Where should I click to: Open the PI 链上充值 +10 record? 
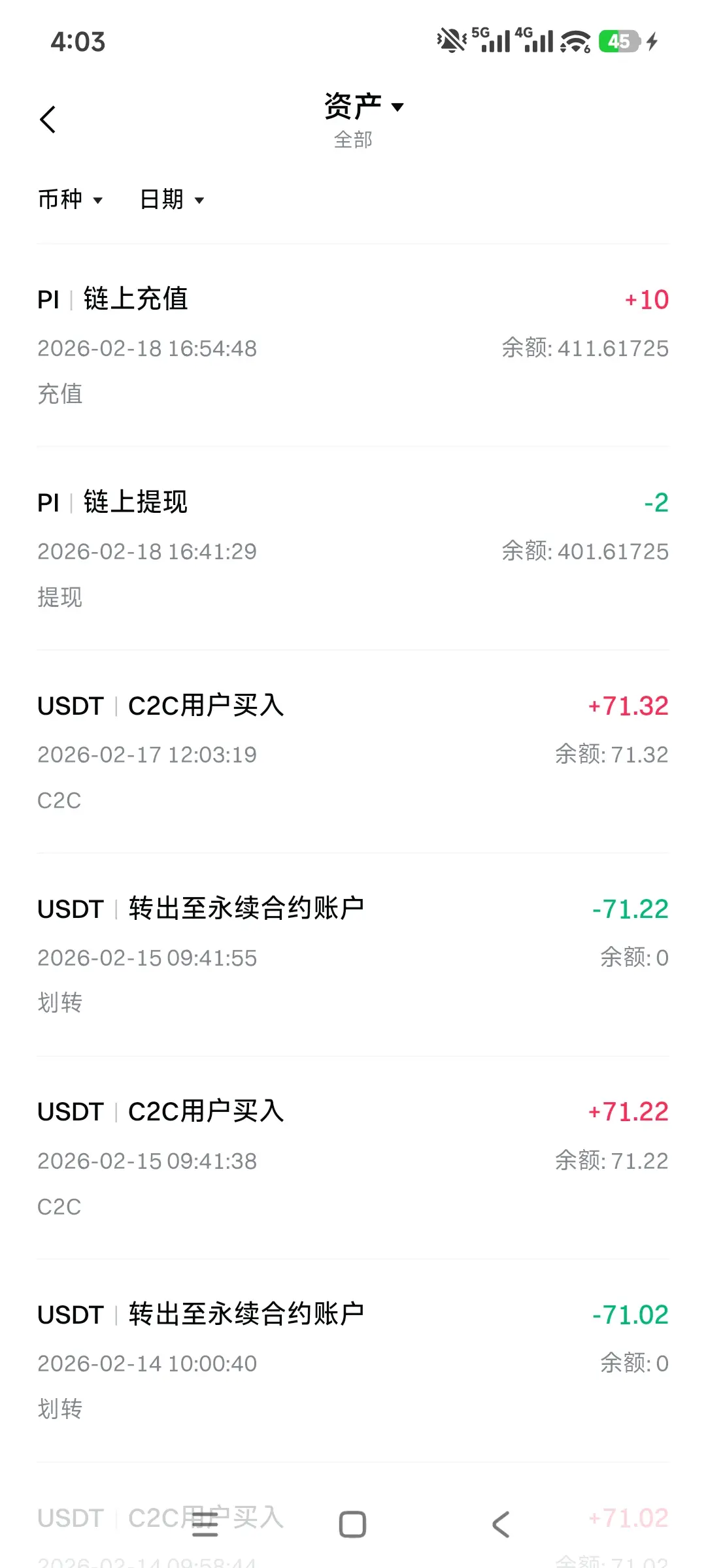(353, 345)
